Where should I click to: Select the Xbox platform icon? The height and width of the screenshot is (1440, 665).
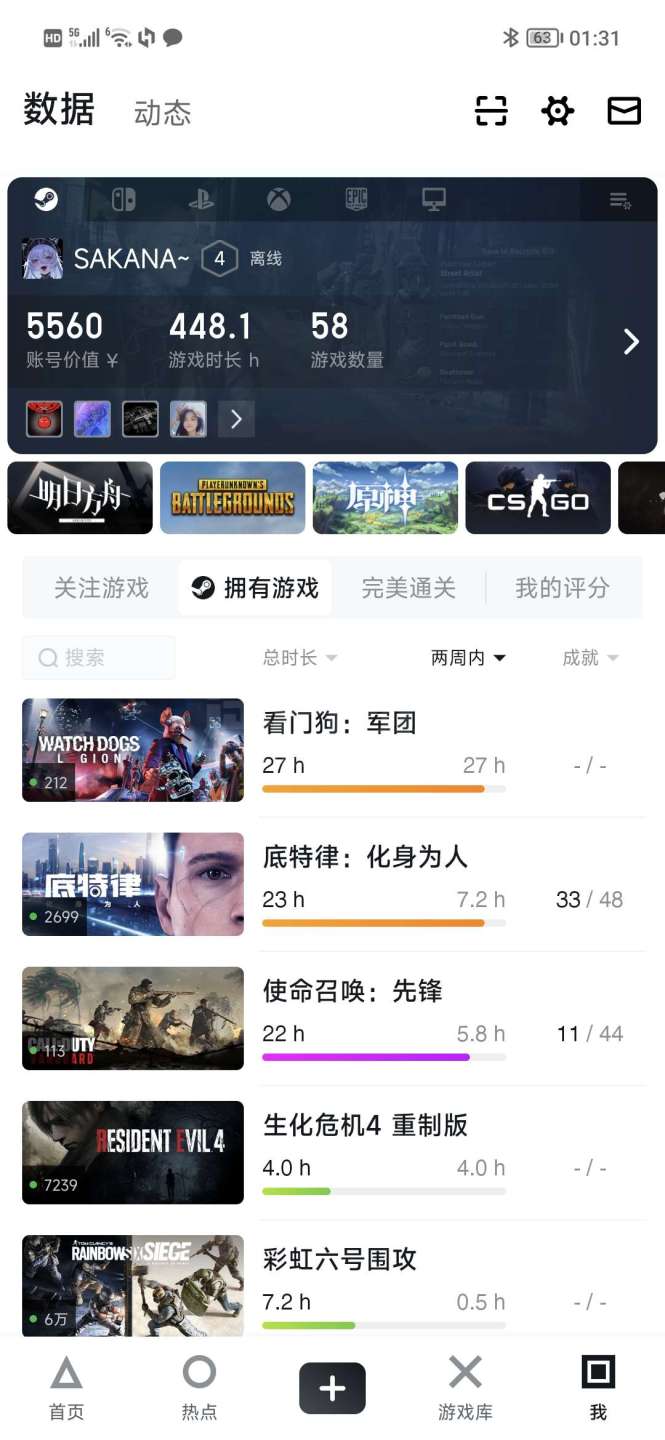[279, 200]
